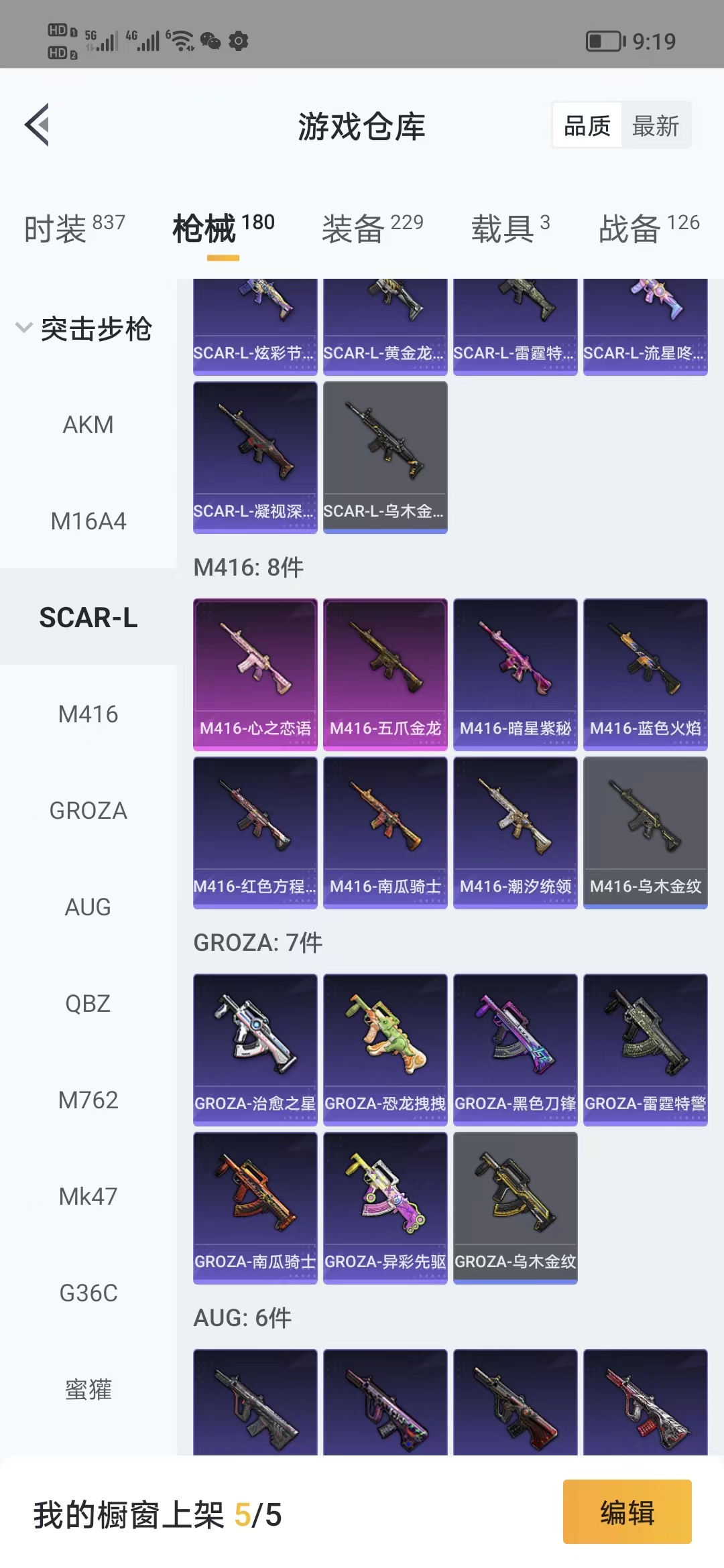Open the 战备 tab

(648, 228)
